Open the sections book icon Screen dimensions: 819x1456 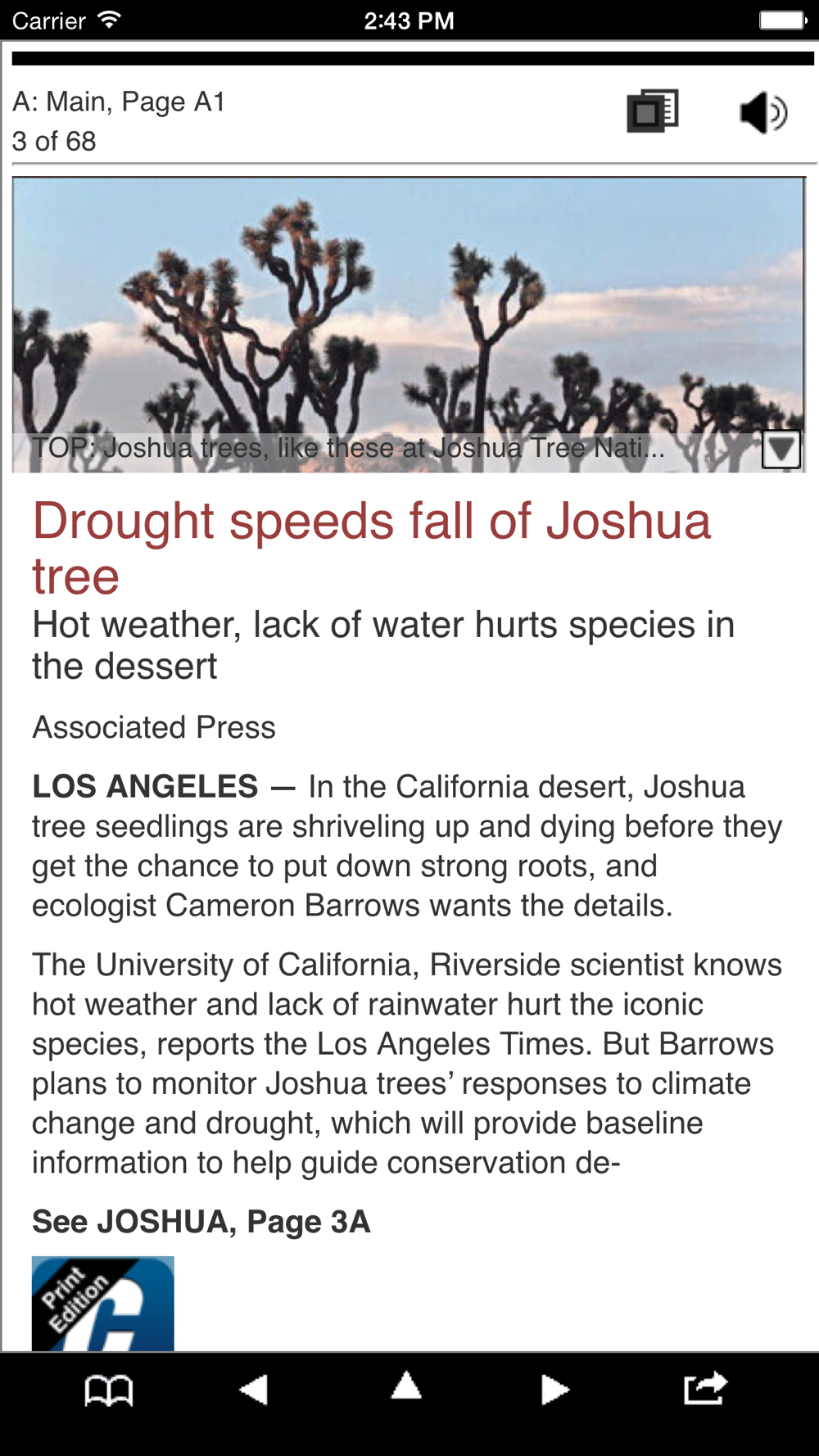click(x=109, y=1390)
